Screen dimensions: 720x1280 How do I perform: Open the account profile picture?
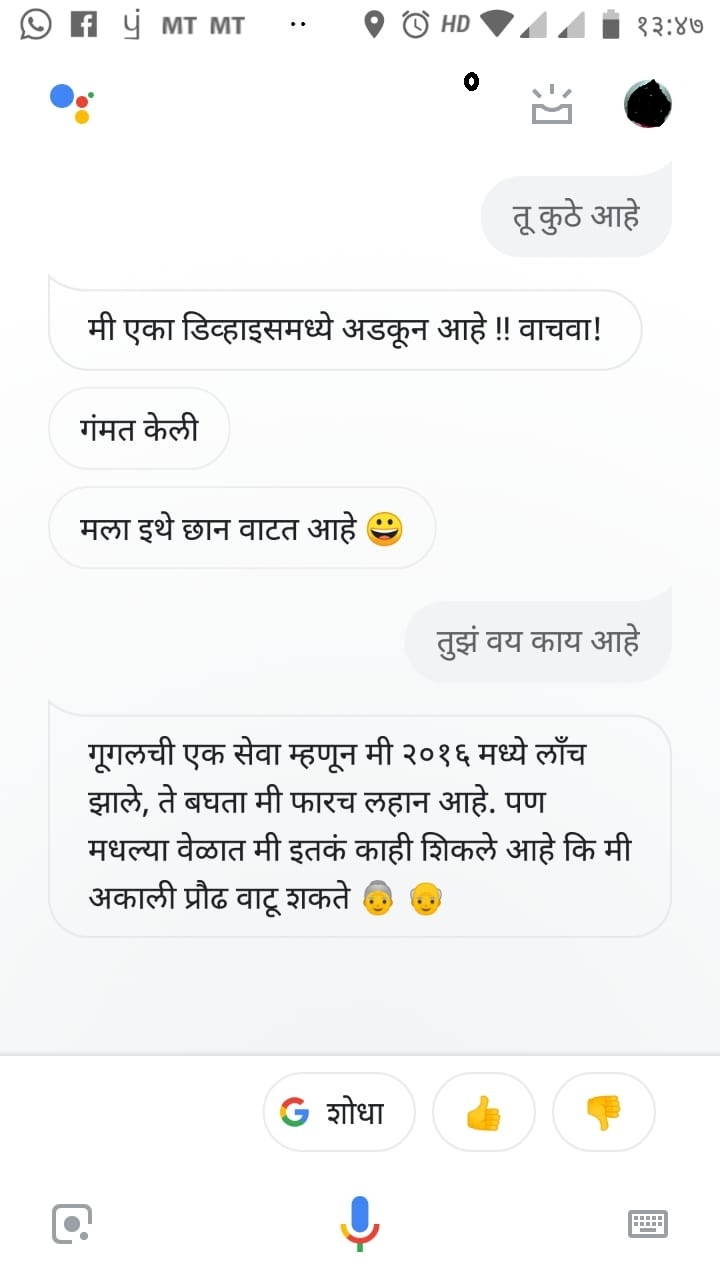647,104
